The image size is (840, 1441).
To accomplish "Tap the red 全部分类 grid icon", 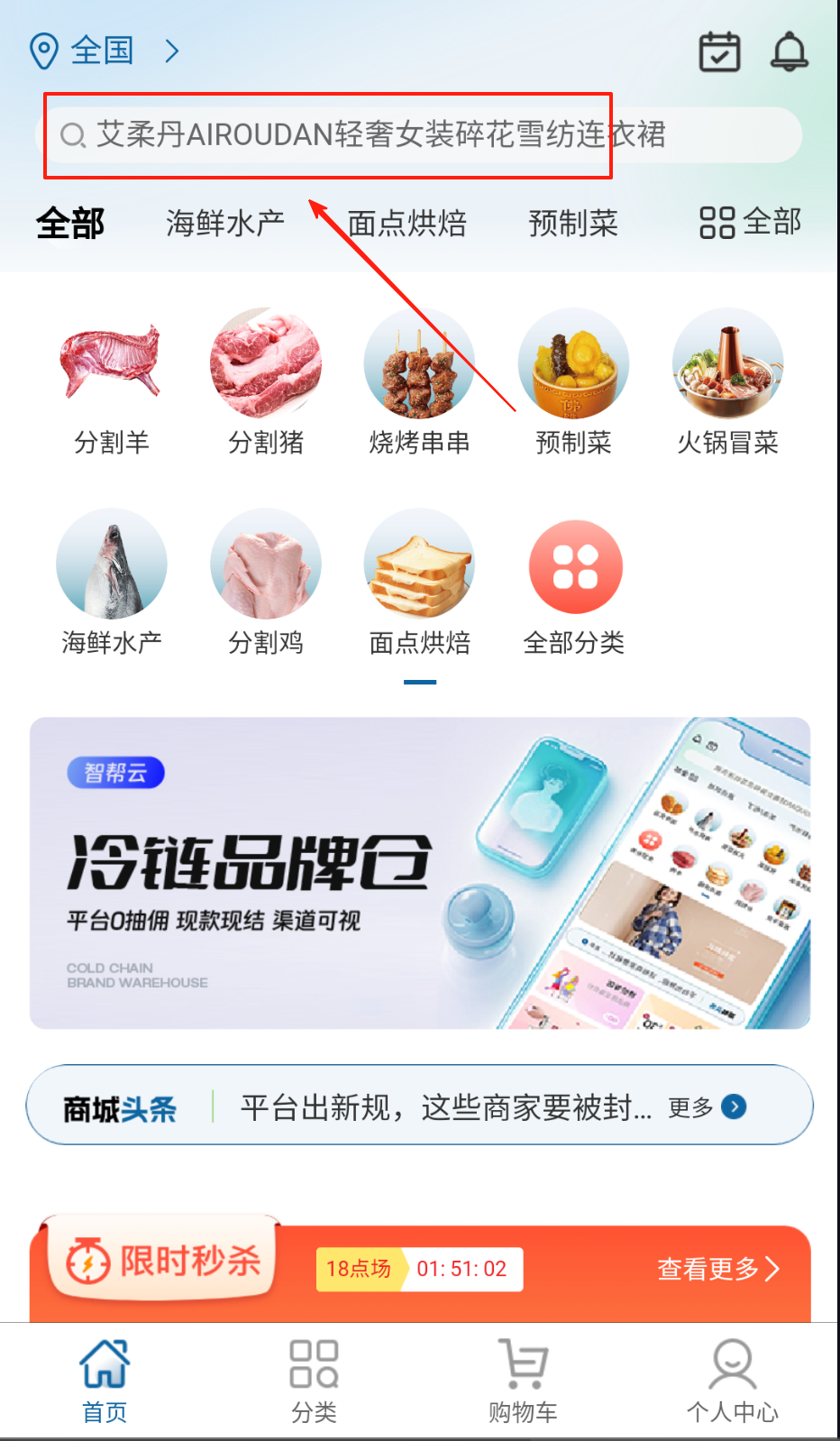I will point(575,568).
